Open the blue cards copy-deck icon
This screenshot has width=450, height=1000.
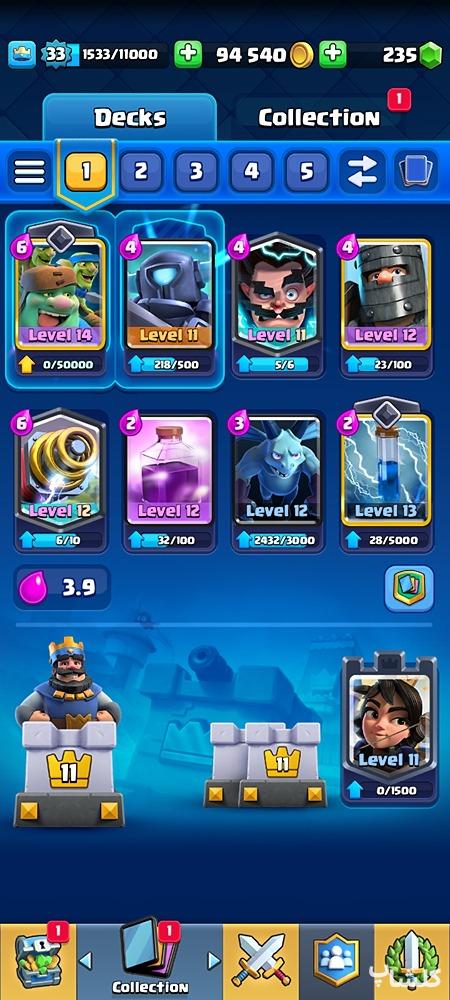tap(416, 171)
